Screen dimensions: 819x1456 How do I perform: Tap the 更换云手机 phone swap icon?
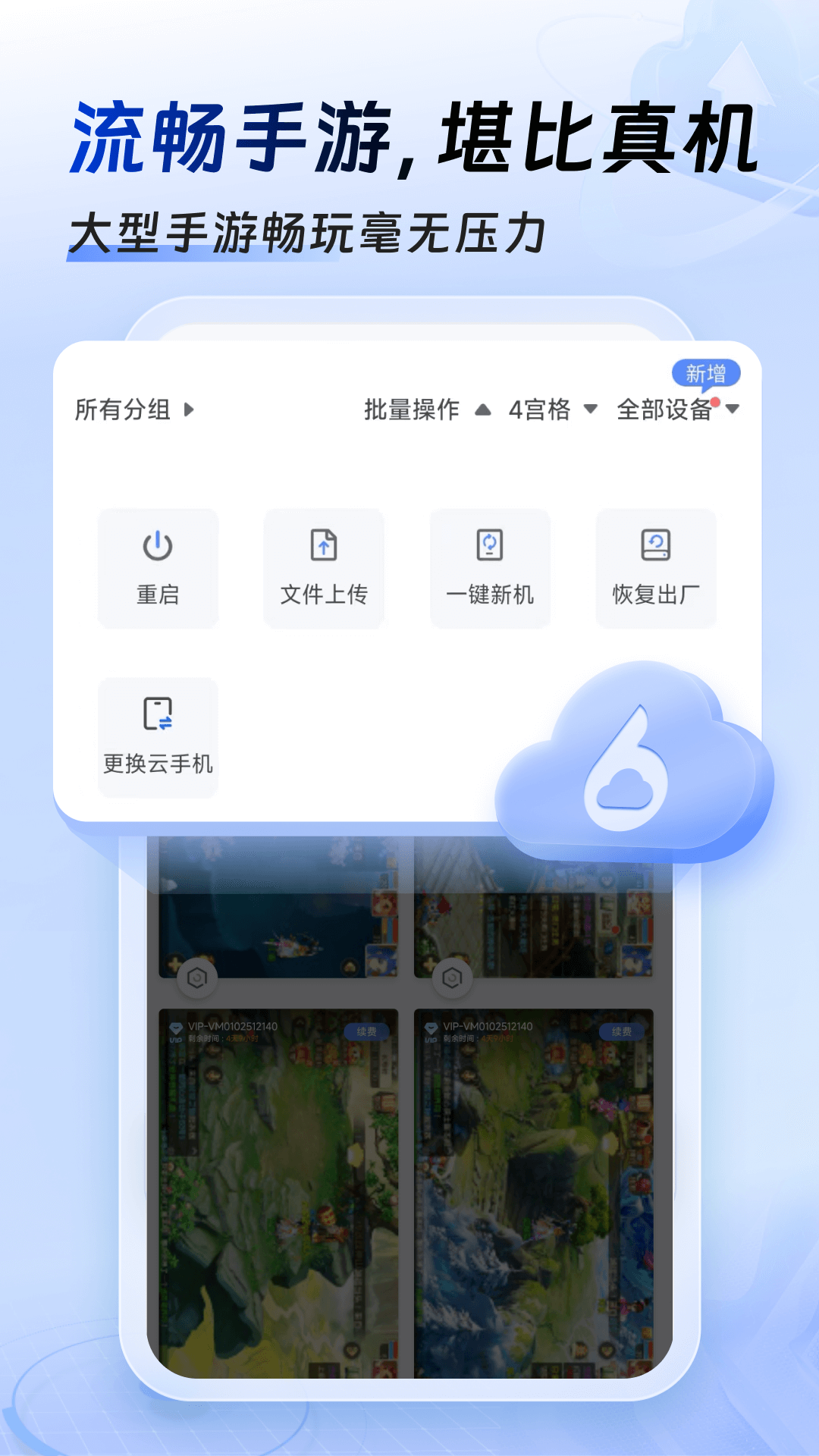point(157,714)
